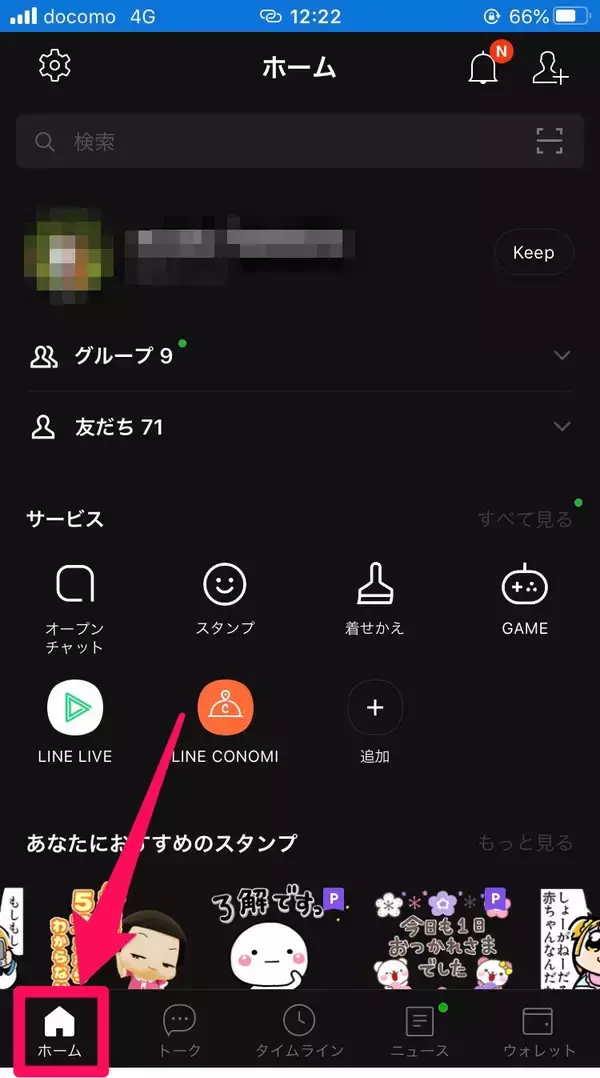Viewport: 600px width, 1078px height.
Task: Open Keep
Action: [x=533, y=252]
